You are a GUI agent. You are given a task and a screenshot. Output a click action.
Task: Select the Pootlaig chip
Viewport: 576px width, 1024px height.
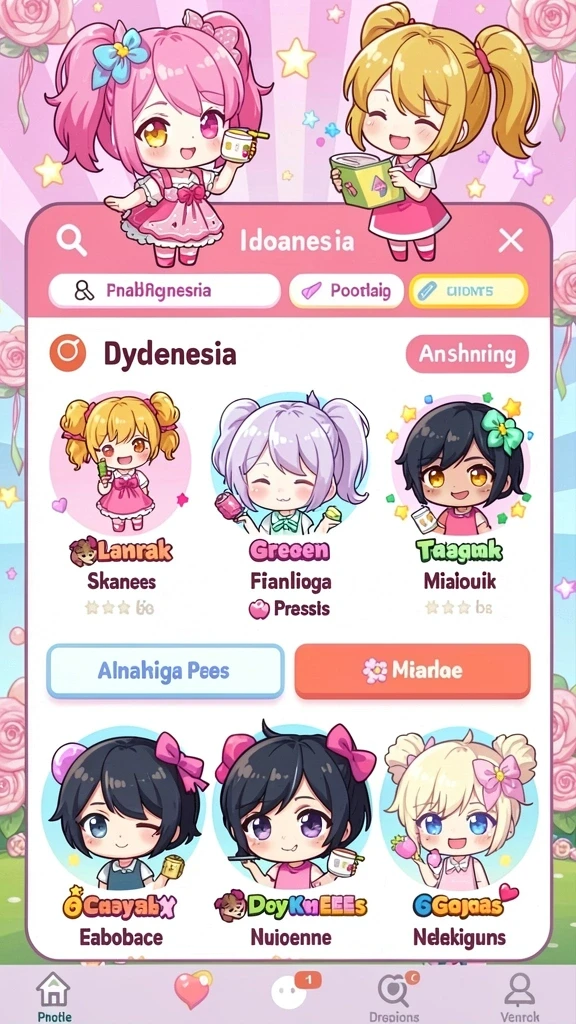(346, 291)
